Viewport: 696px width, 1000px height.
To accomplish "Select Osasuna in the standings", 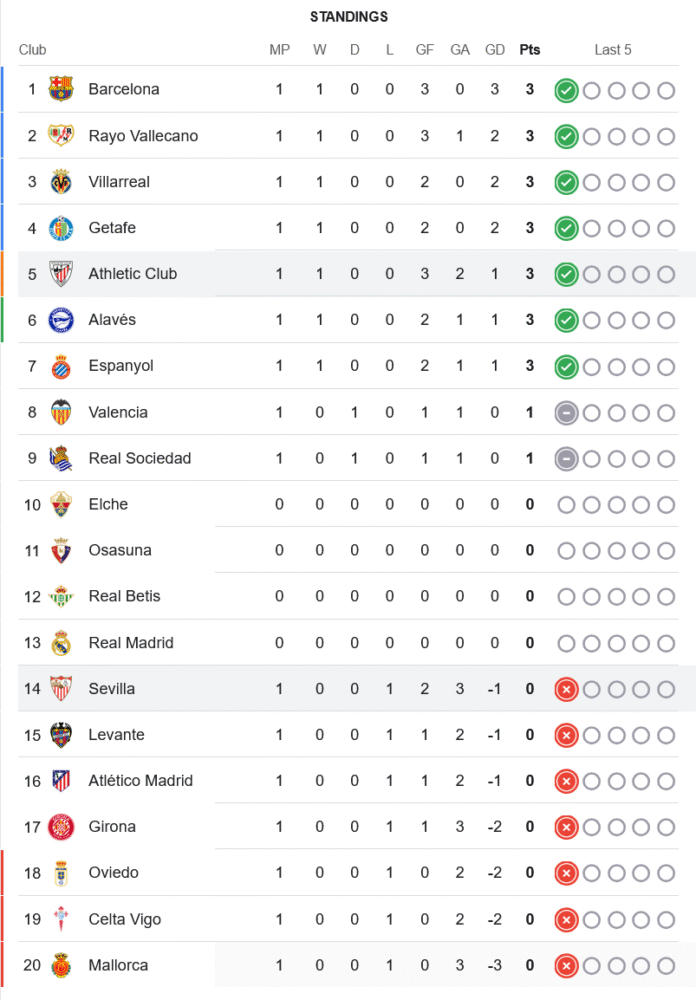I will pyautogui.click(x=118, y=550).
